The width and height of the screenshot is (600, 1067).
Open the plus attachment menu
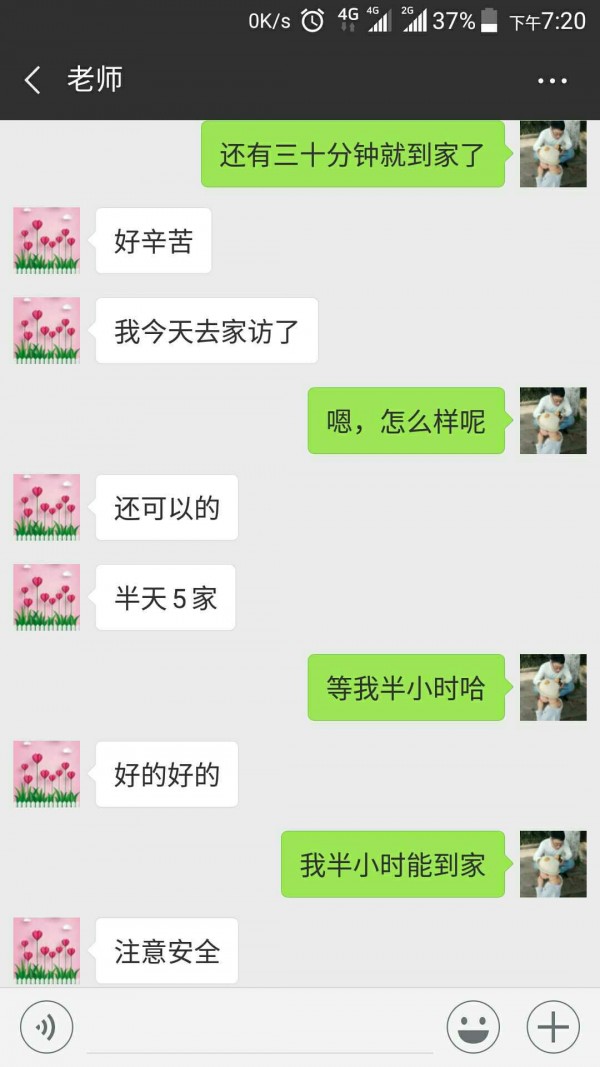tap(553, 1027)
